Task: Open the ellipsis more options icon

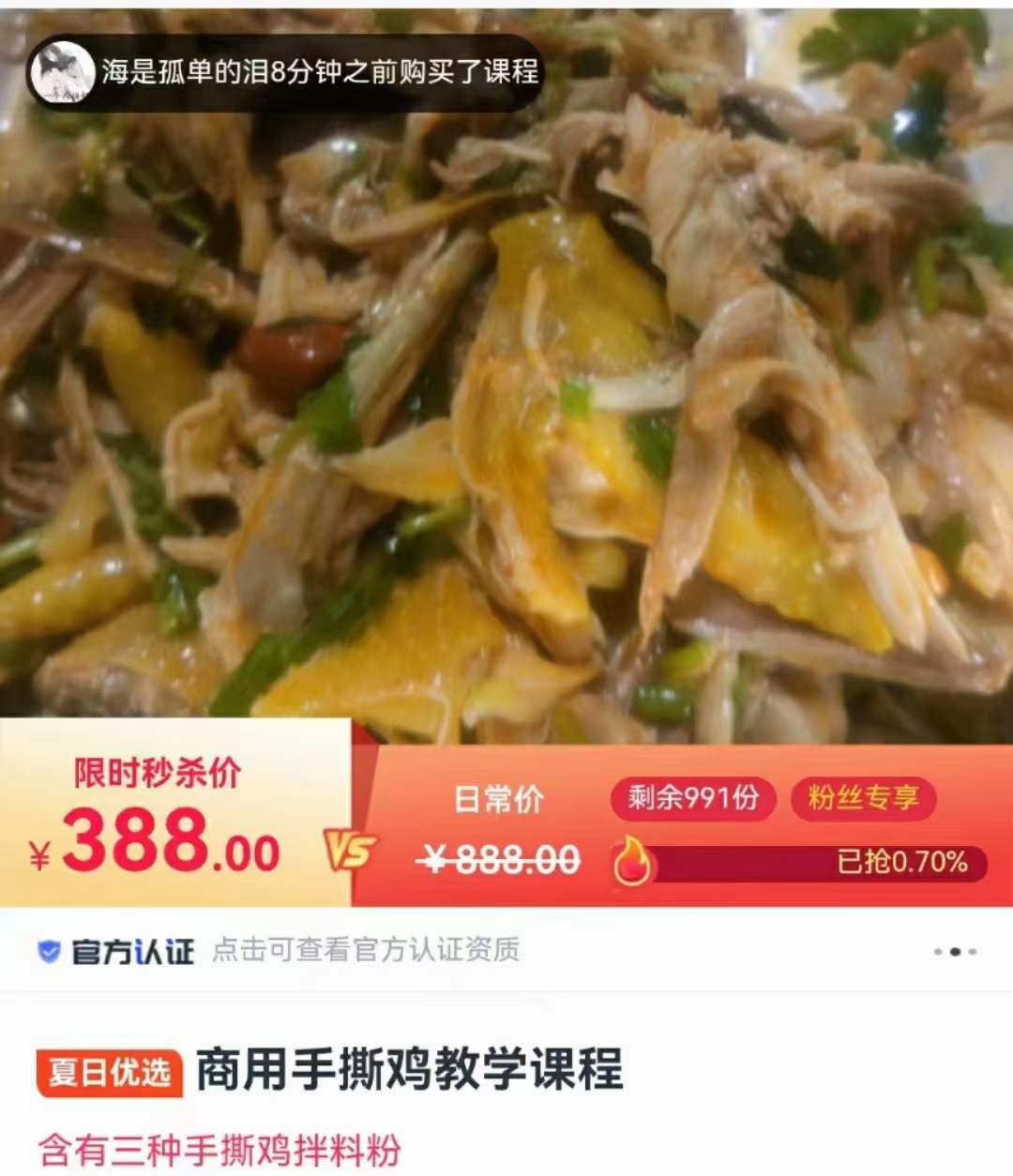Action: click(x=956, y=952)
